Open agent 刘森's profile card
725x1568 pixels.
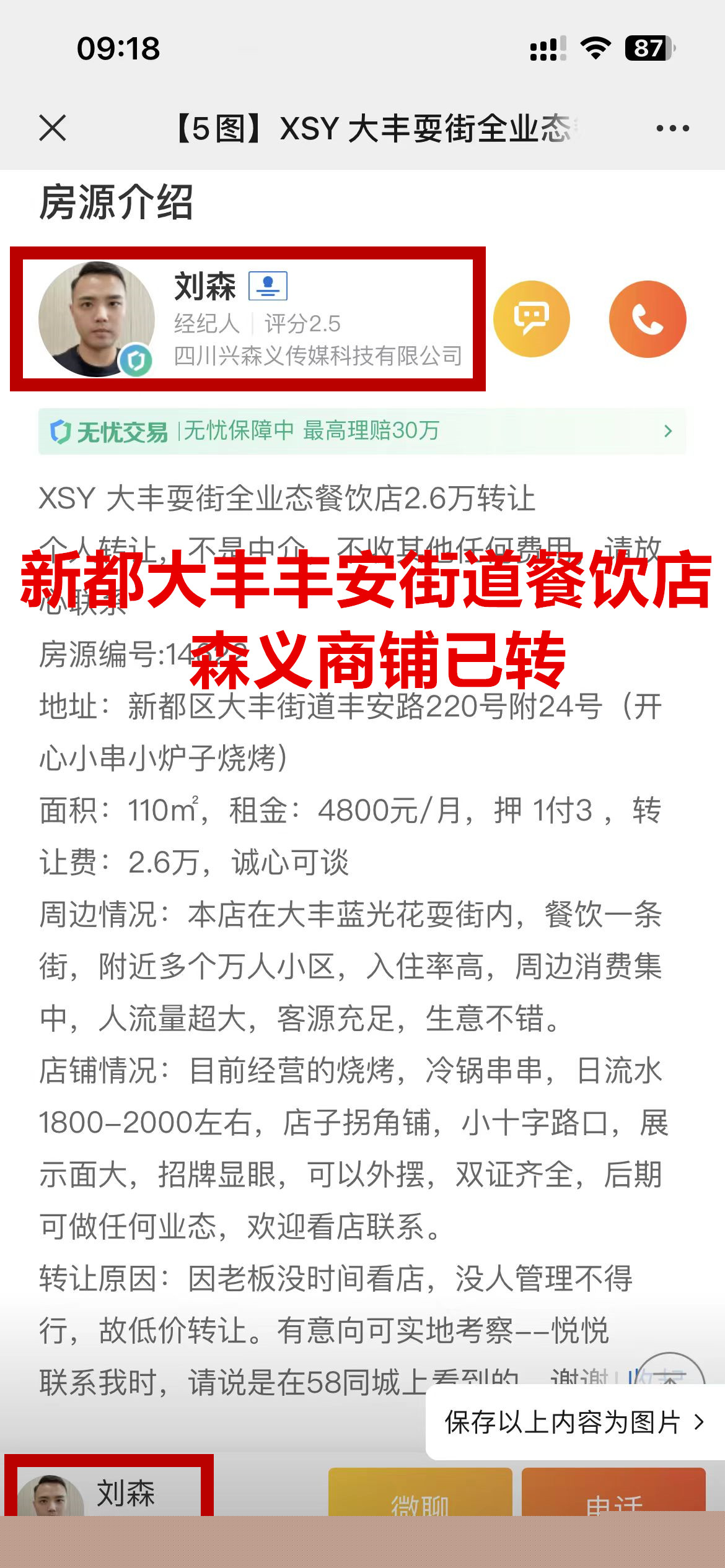click(x=248, y=319)
